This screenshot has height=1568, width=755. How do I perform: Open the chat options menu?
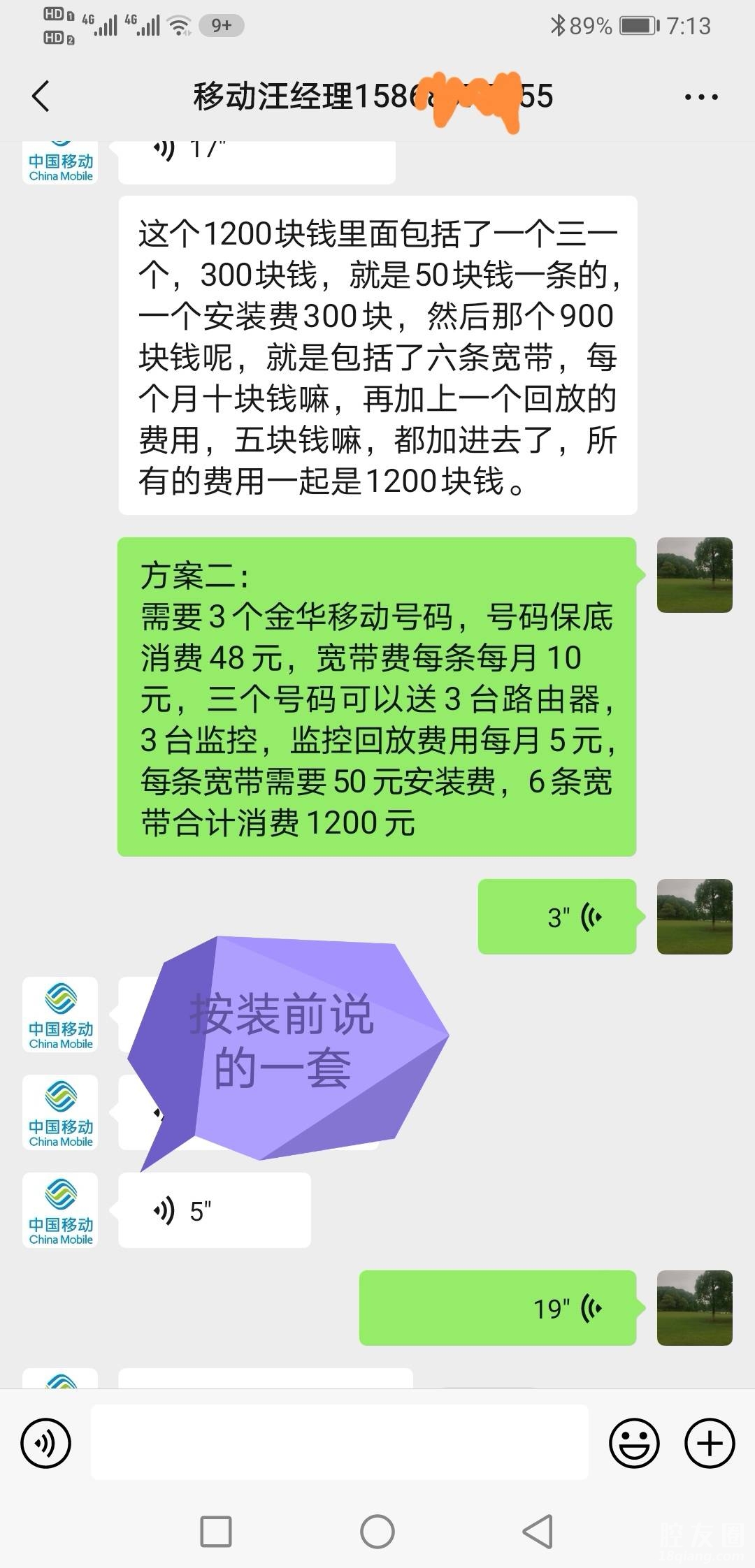(701, 97)
